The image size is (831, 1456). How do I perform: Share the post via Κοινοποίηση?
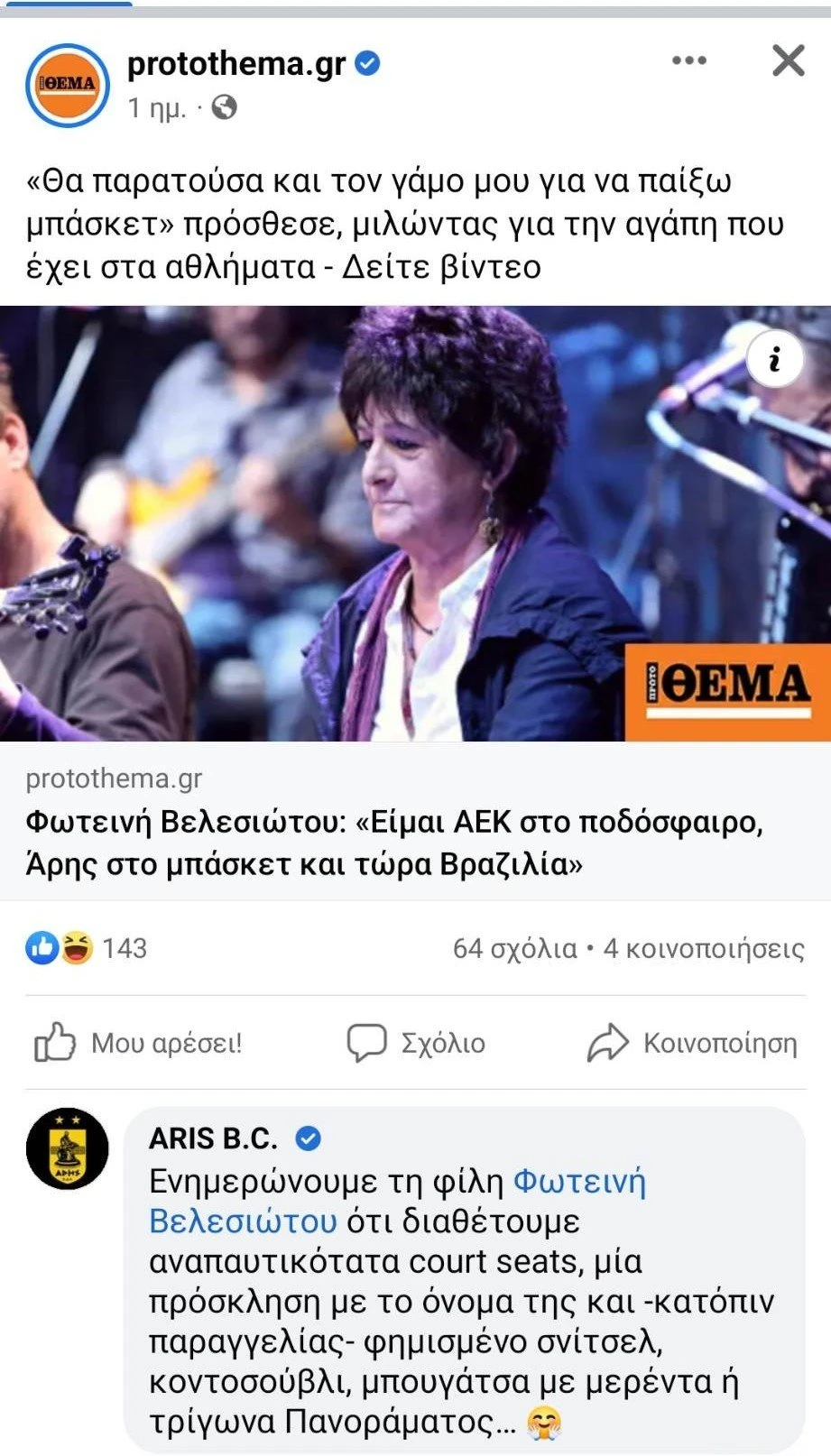[x=692, y=1043]
